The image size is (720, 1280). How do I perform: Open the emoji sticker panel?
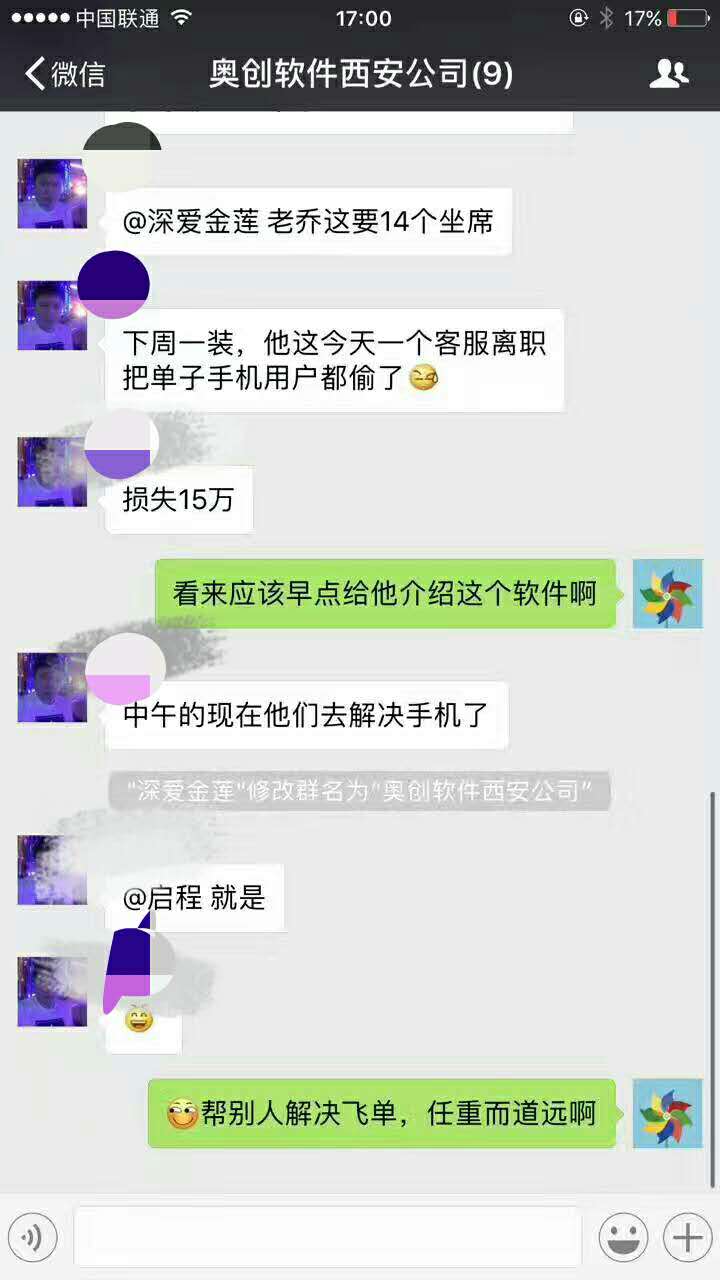coord(623,1238)
